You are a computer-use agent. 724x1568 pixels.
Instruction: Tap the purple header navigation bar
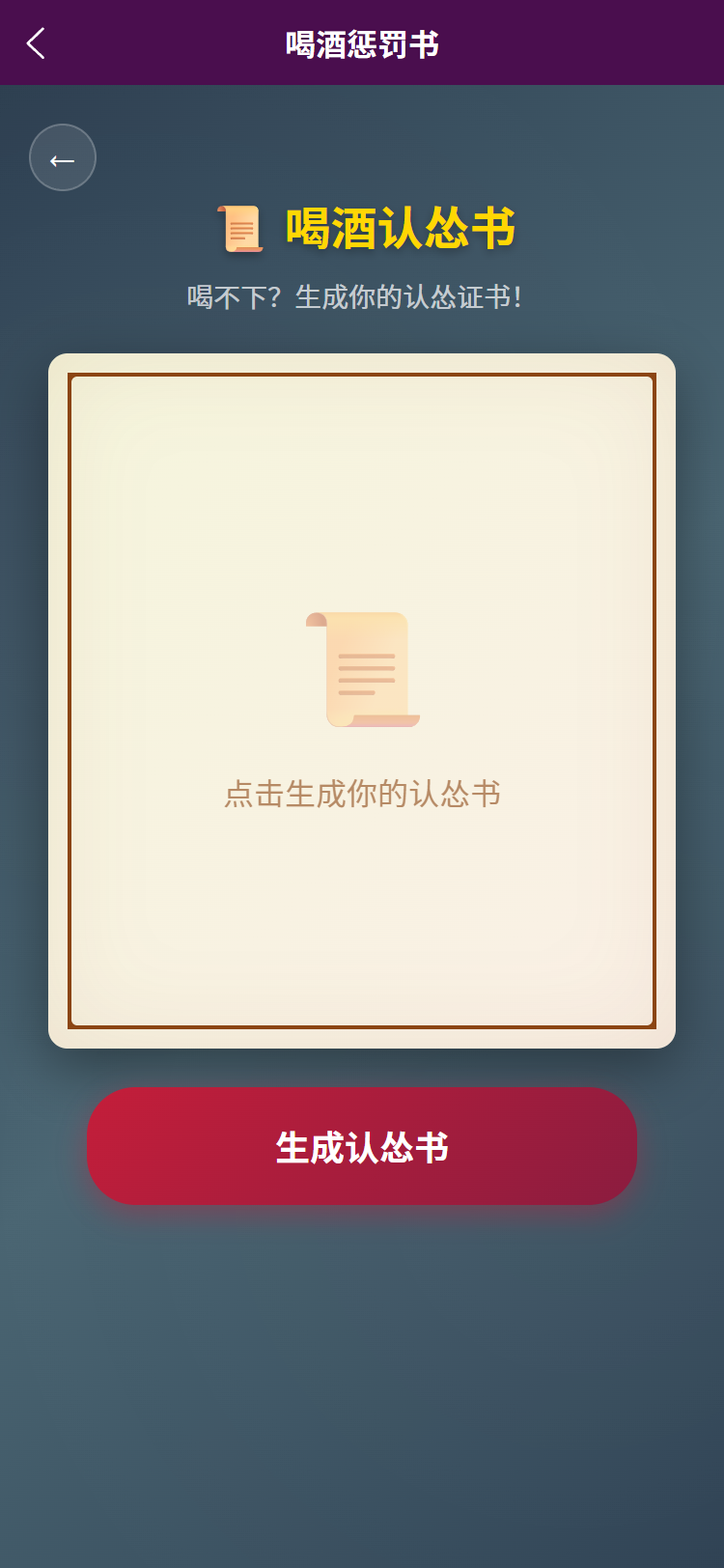362,42
